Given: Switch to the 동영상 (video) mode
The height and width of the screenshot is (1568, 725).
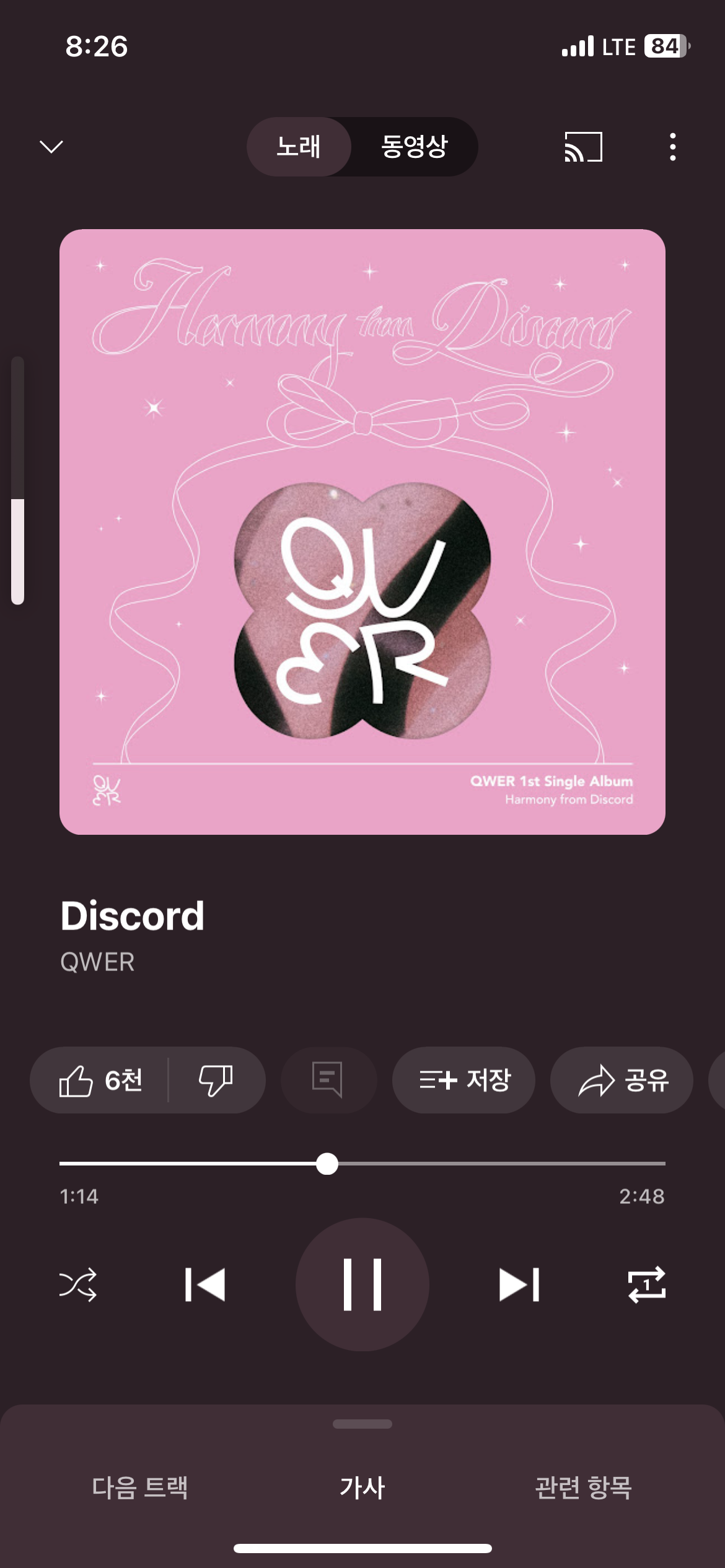Looking at the screenshot, I should tap(414, 147).
